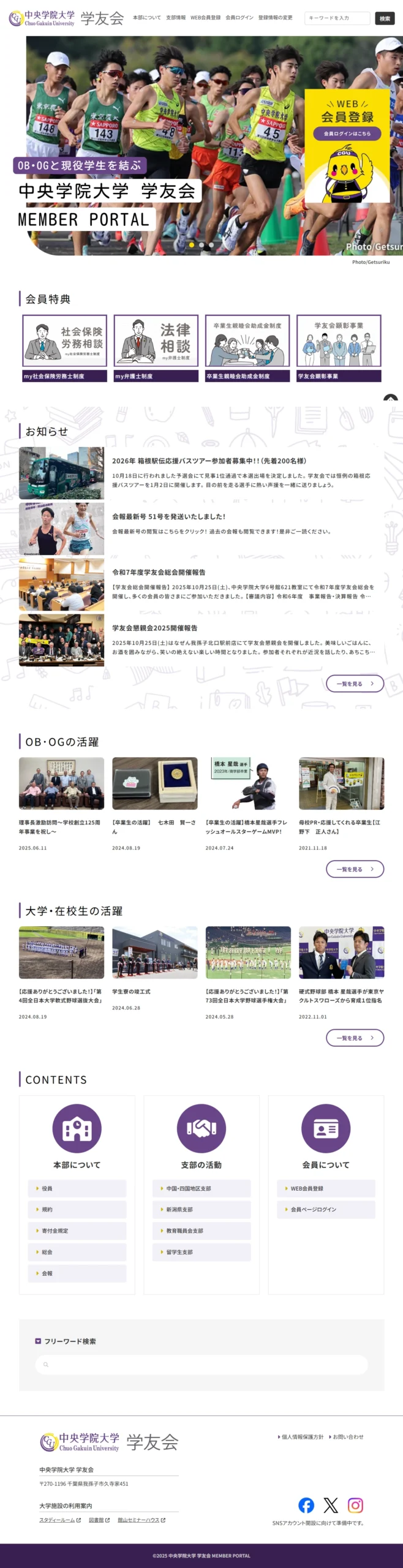This screenshot has height=1568, width=403.
Task: Select 新潟県支部 under 支部の活動
Action: tap(201, 1210)
